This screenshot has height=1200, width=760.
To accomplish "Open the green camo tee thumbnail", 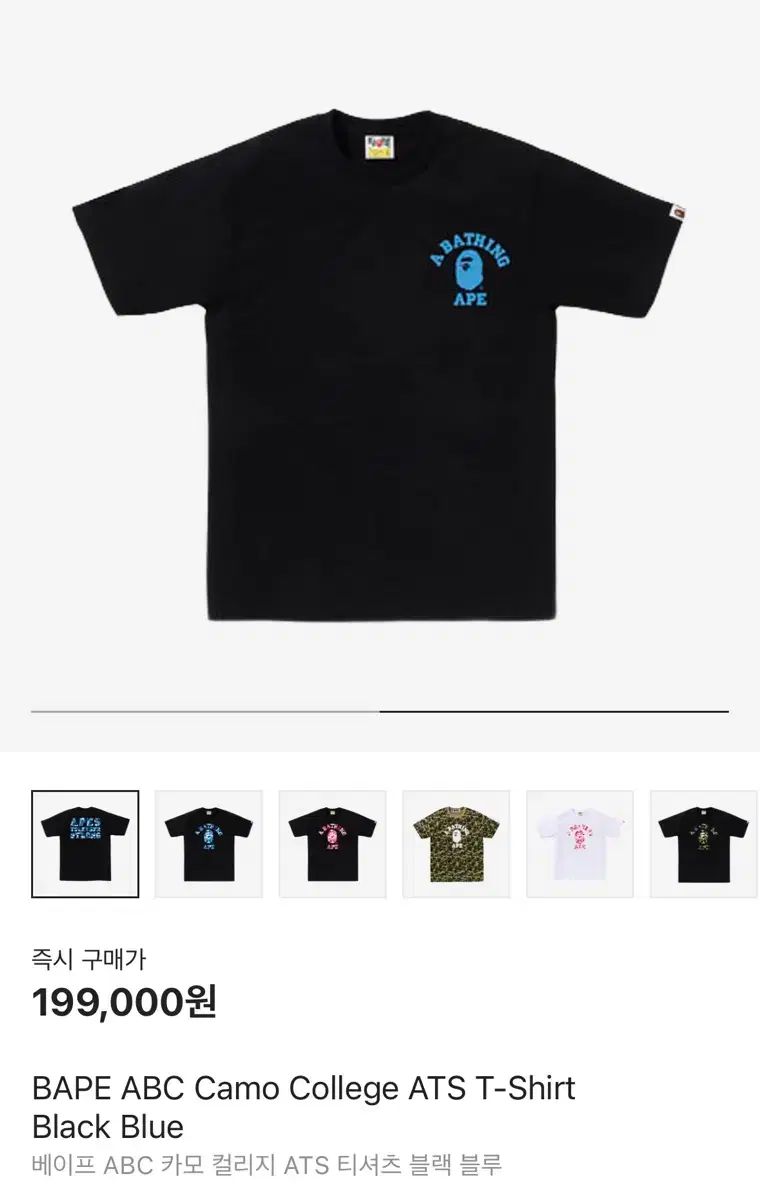I will click(x=456, y=843).
